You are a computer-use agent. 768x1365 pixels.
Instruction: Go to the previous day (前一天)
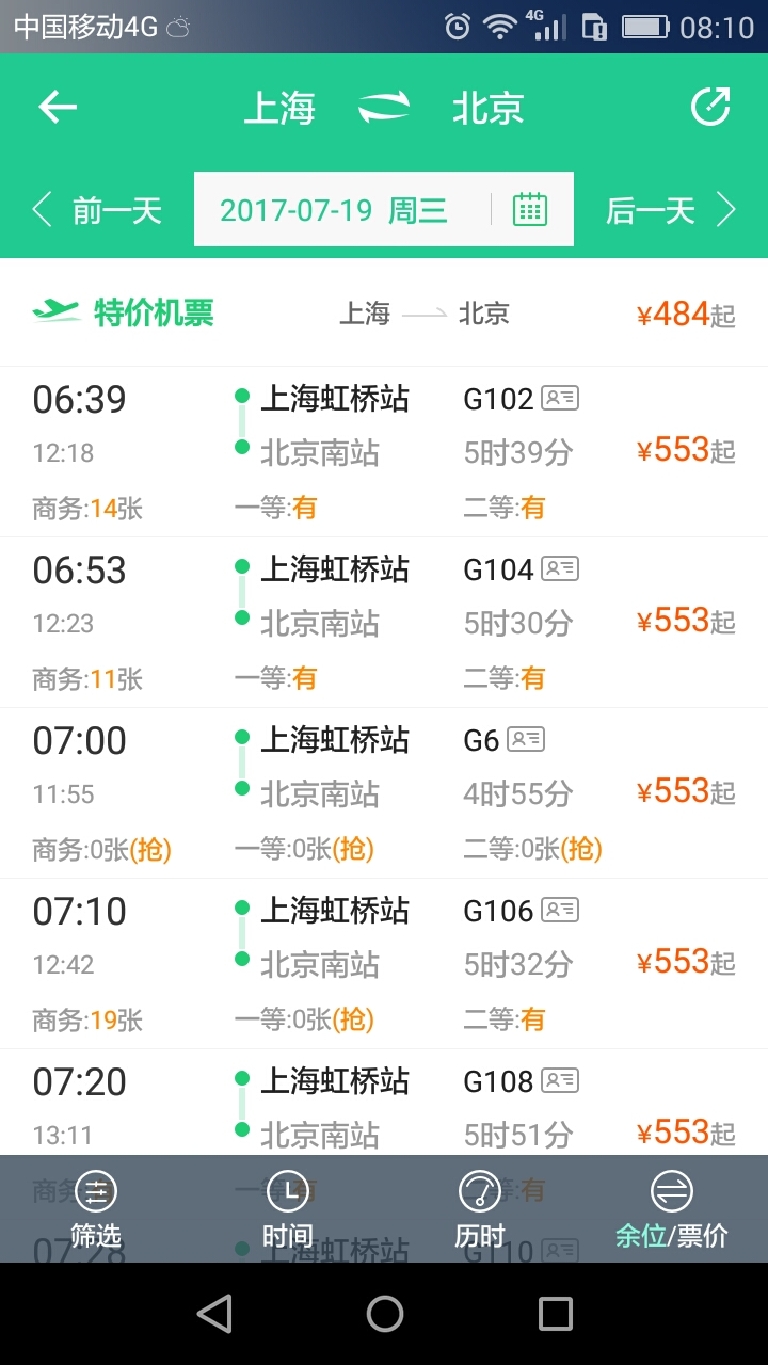98,211
